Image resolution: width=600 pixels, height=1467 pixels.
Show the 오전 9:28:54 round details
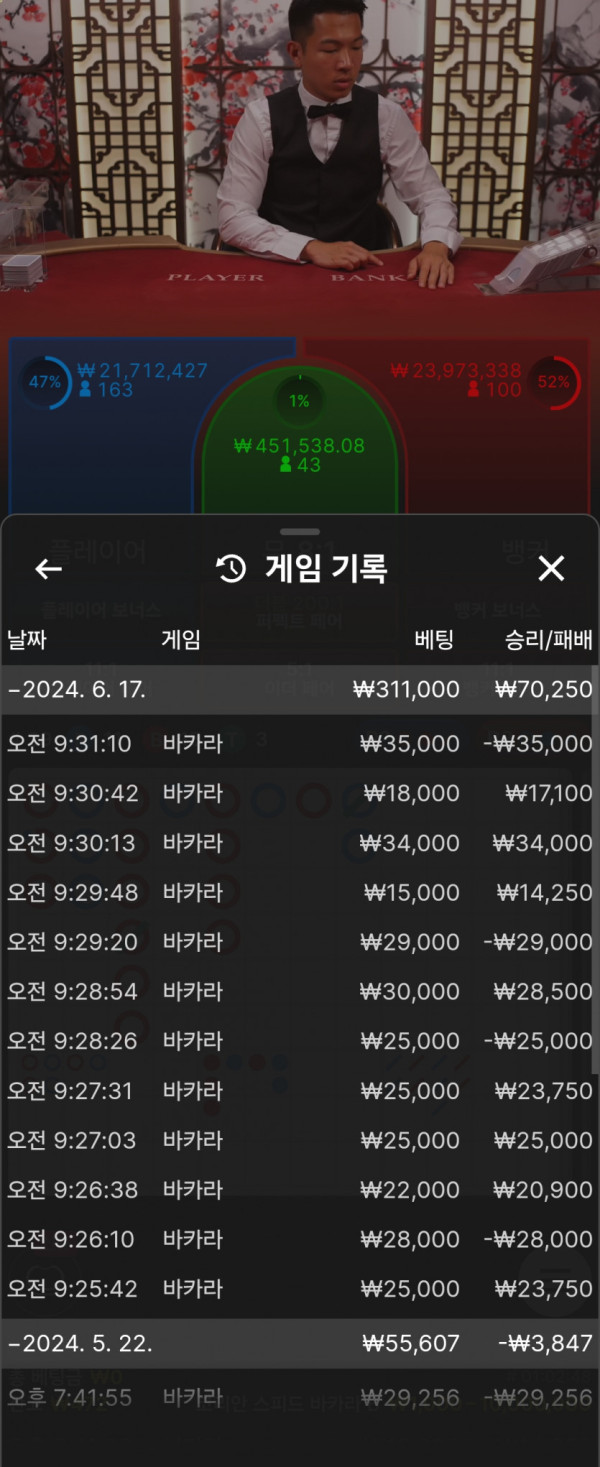(300, 991)
